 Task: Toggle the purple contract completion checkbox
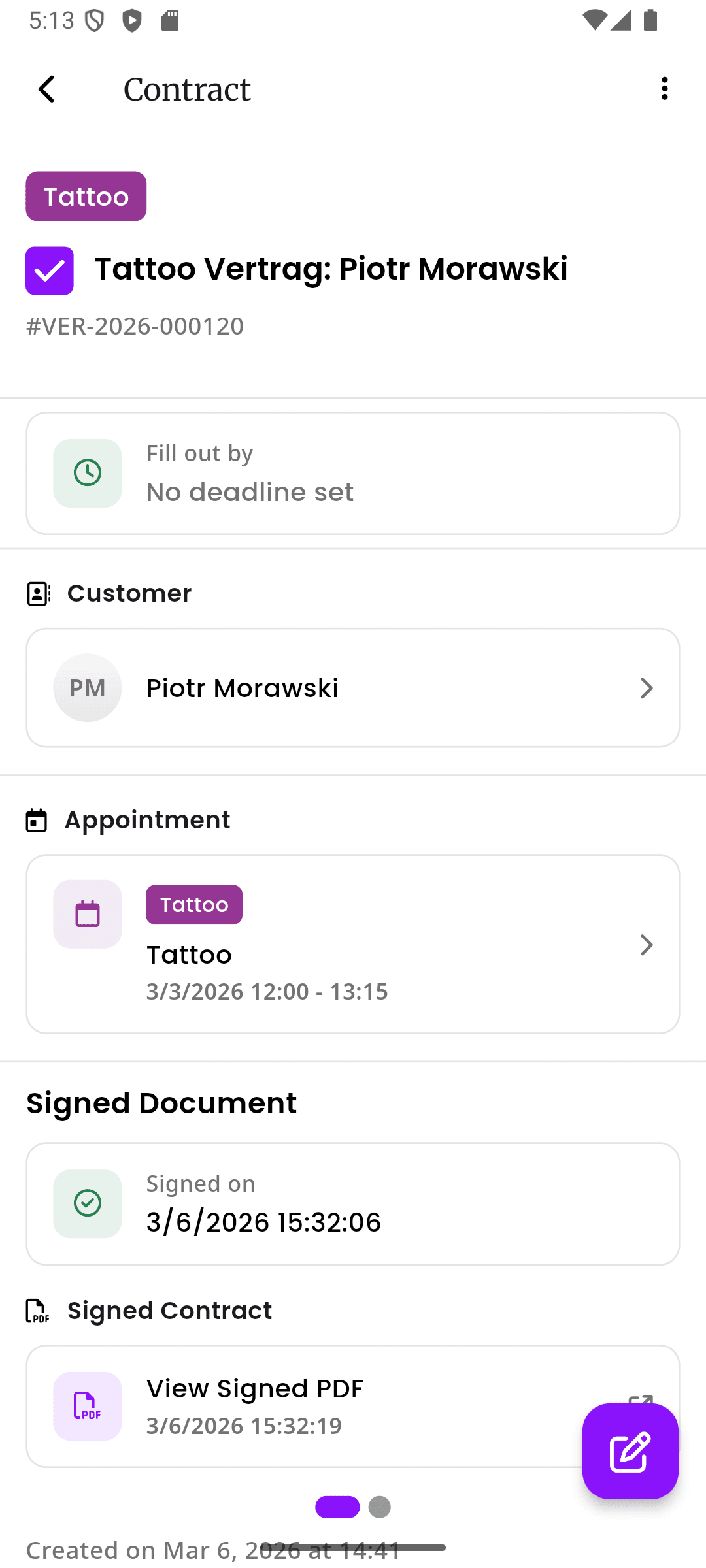49,269
